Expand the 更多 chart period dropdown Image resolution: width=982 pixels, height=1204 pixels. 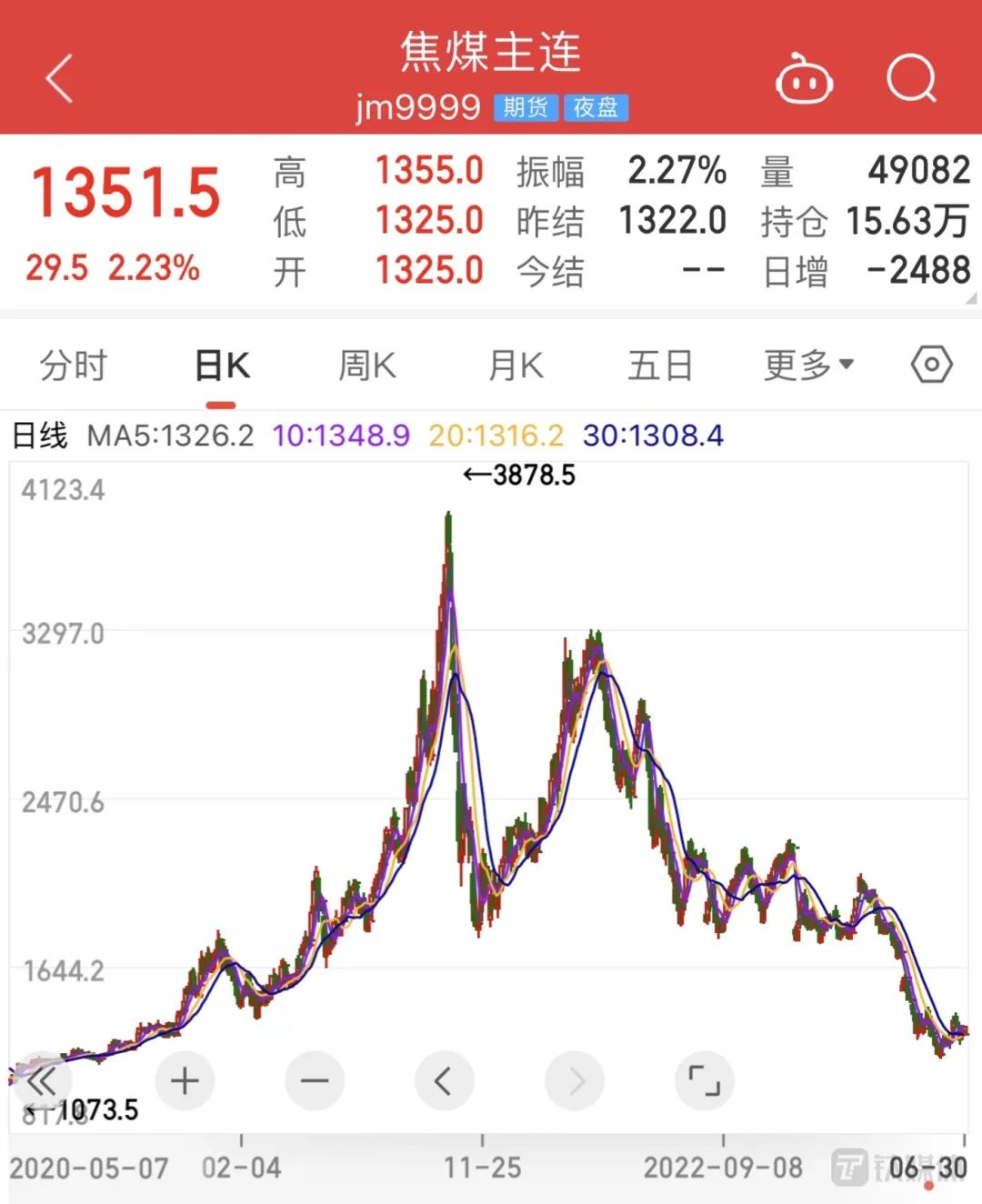[x=808, y=366]
